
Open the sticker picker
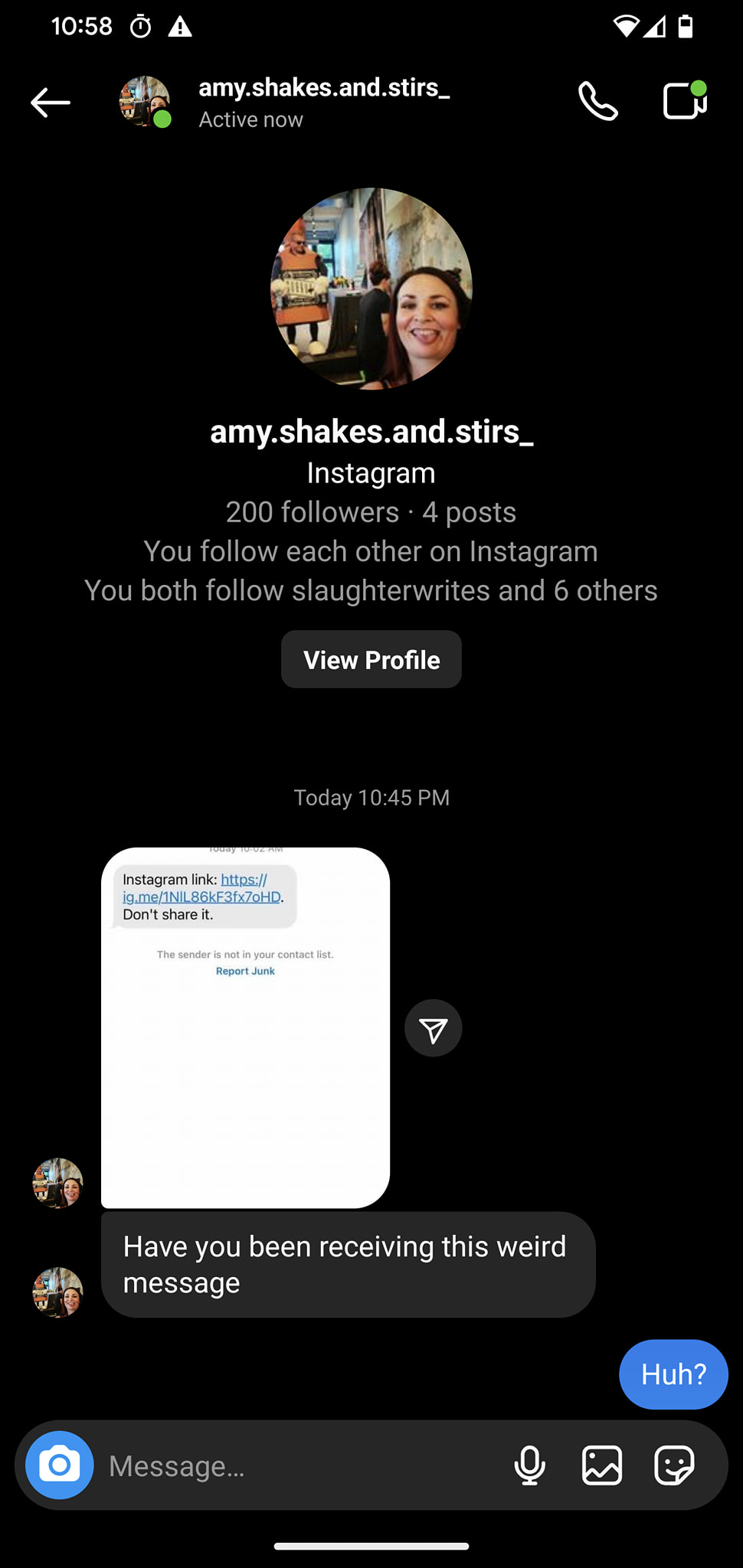tap(674, 1465)
